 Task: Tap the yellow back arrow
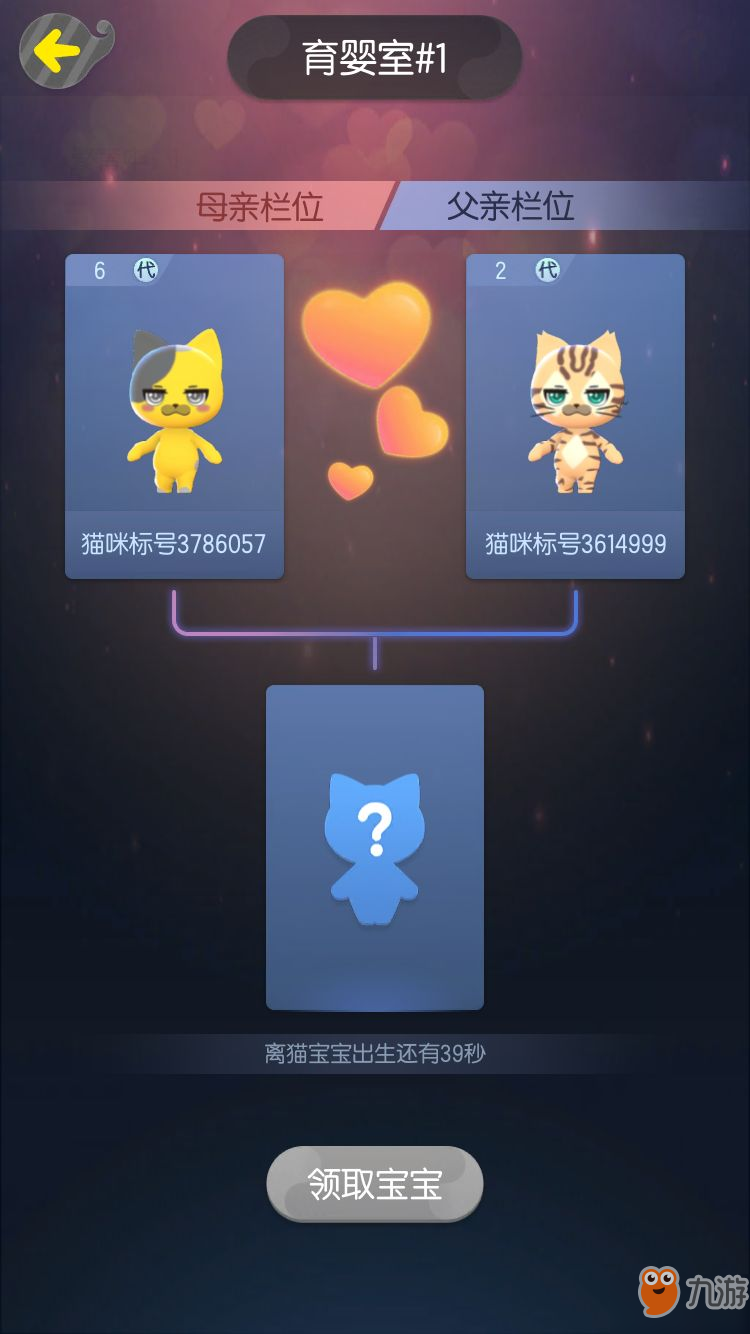pyautogui.click(x=58, y=50)
